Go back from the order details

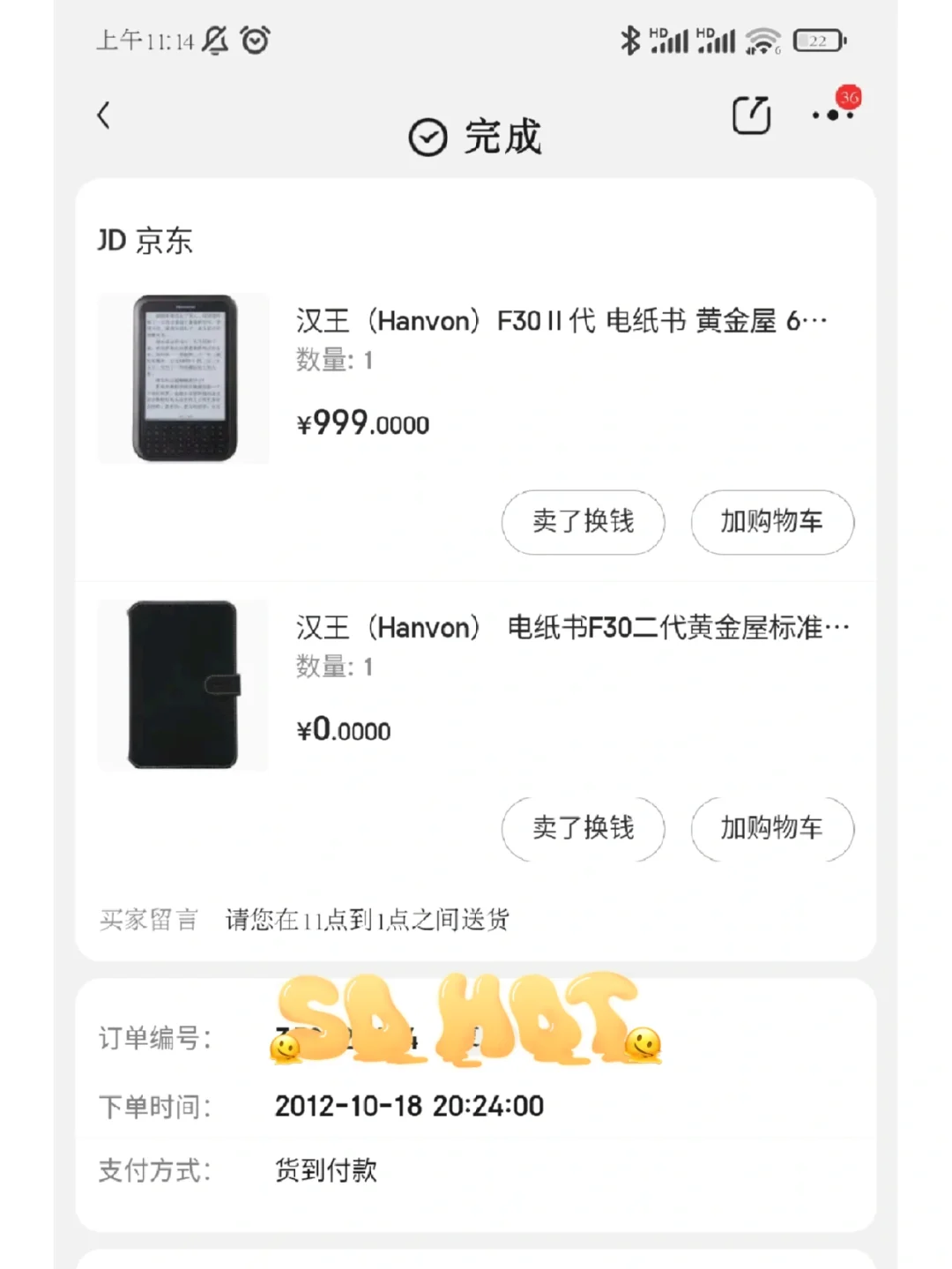[104, 116]
